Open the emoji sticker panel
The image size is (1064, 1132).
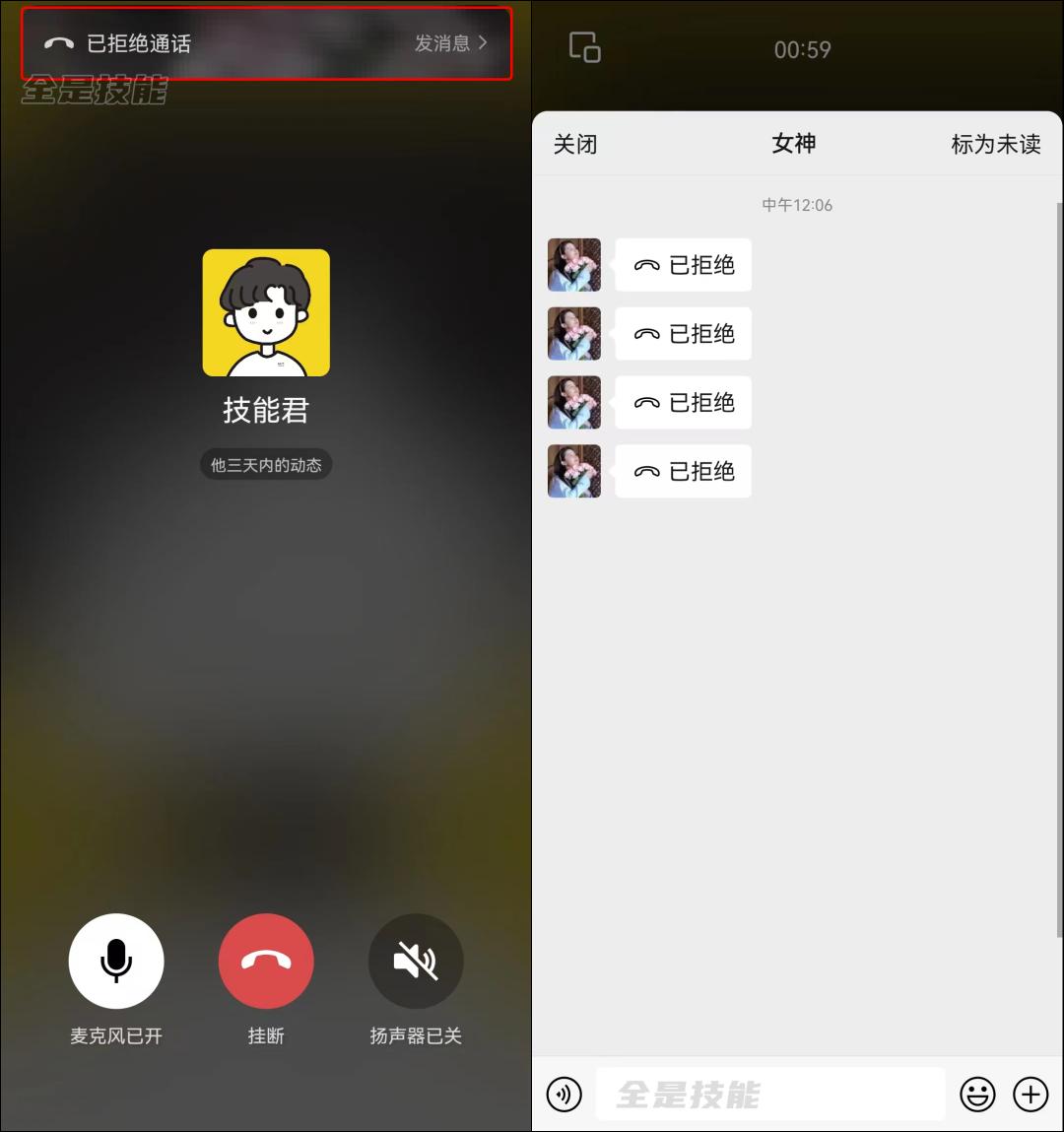(977, 1095)
